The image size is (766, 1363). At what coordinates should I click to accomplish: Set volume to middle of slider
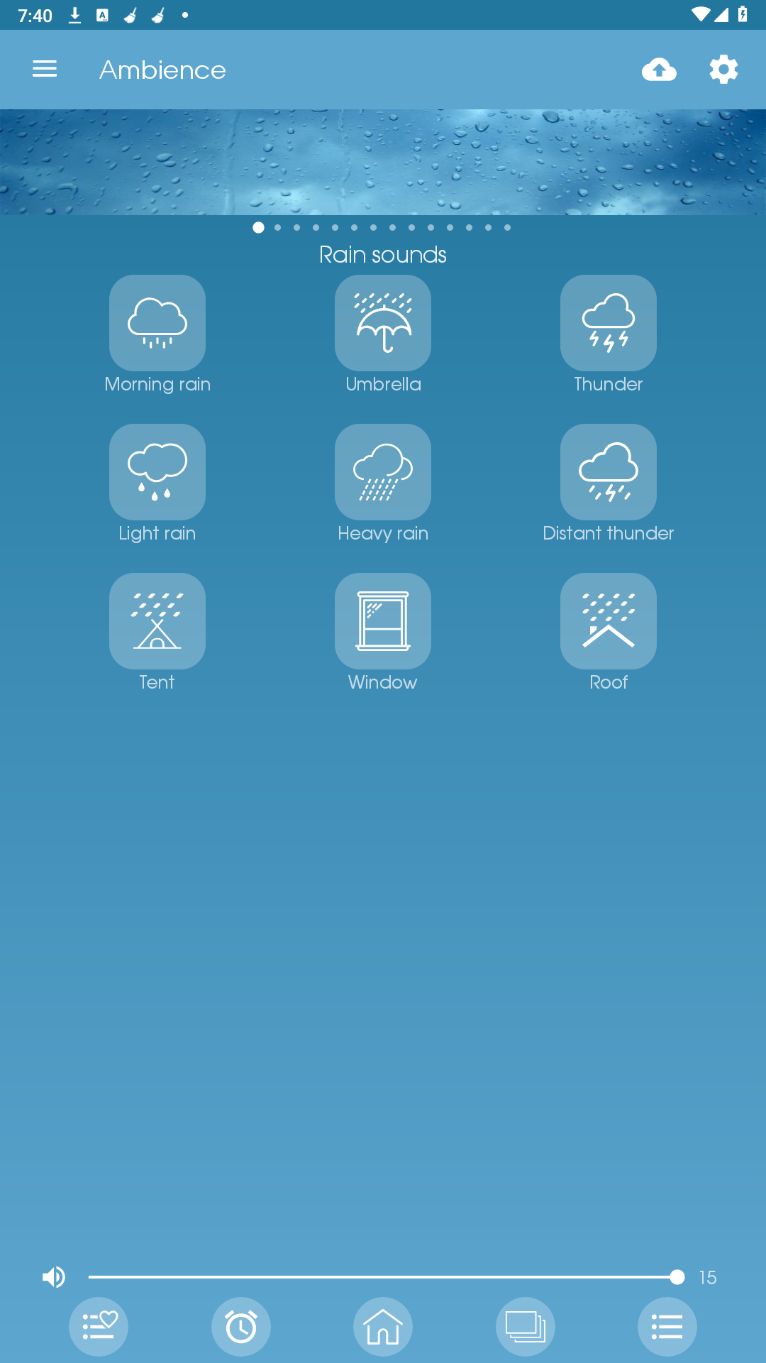click(x=383, y=1277)
